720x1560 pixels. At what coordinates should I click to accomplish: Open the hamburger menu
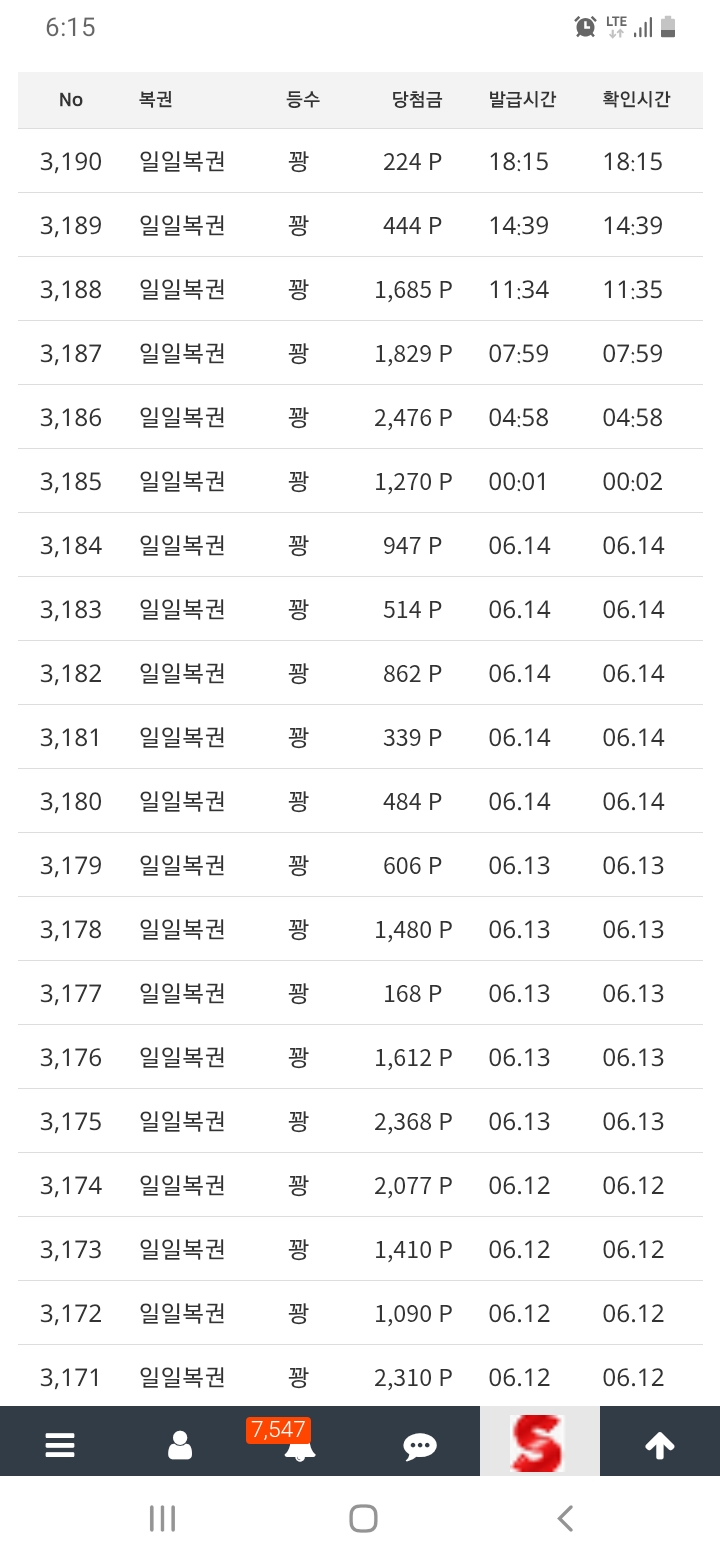coord(60,1445)
